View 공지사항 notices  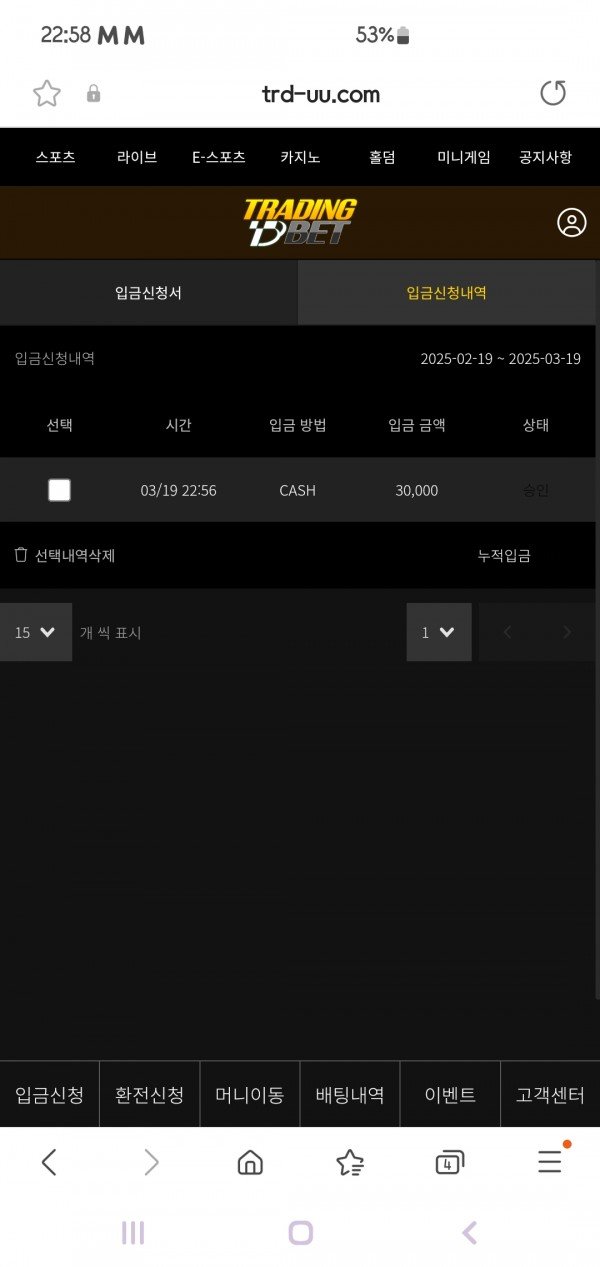[545, 157]
